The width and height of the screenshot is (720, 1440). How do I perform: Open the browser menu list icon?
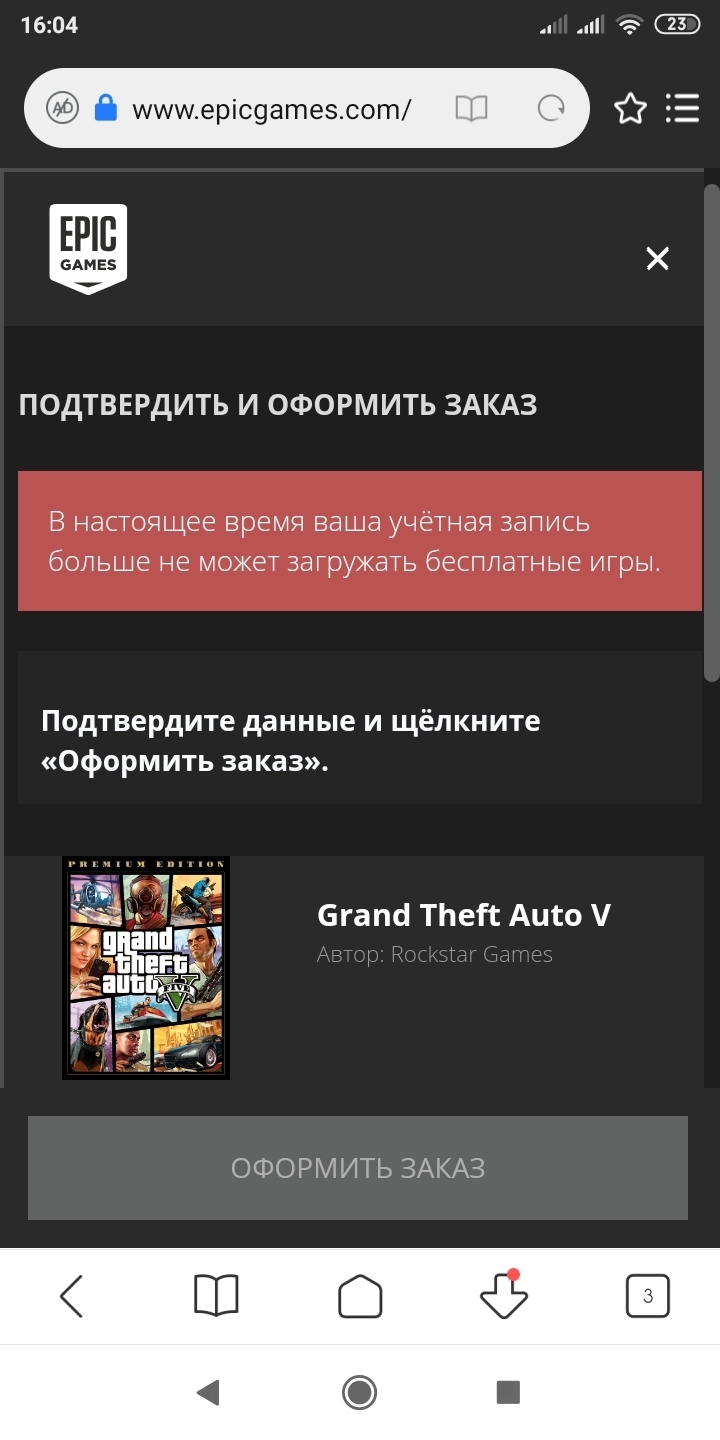pos(682,108)
